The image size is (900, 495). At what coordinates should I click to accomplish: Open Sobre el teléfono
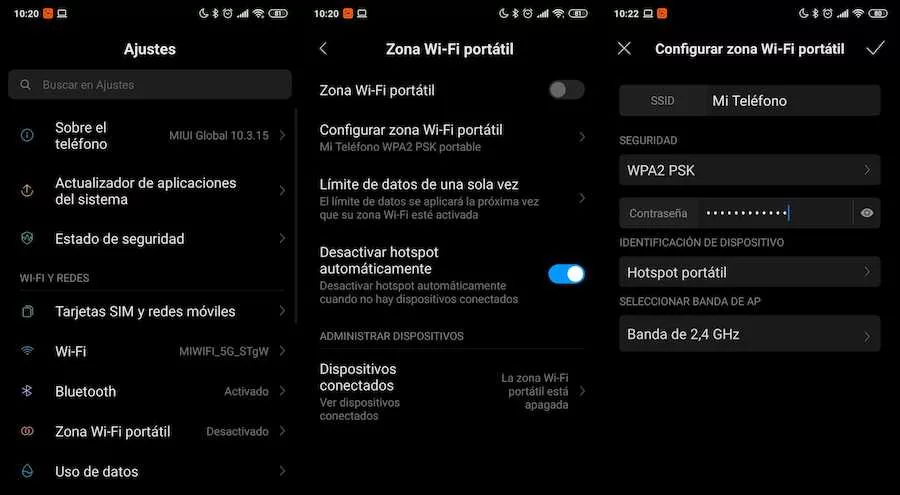point(150,136)
